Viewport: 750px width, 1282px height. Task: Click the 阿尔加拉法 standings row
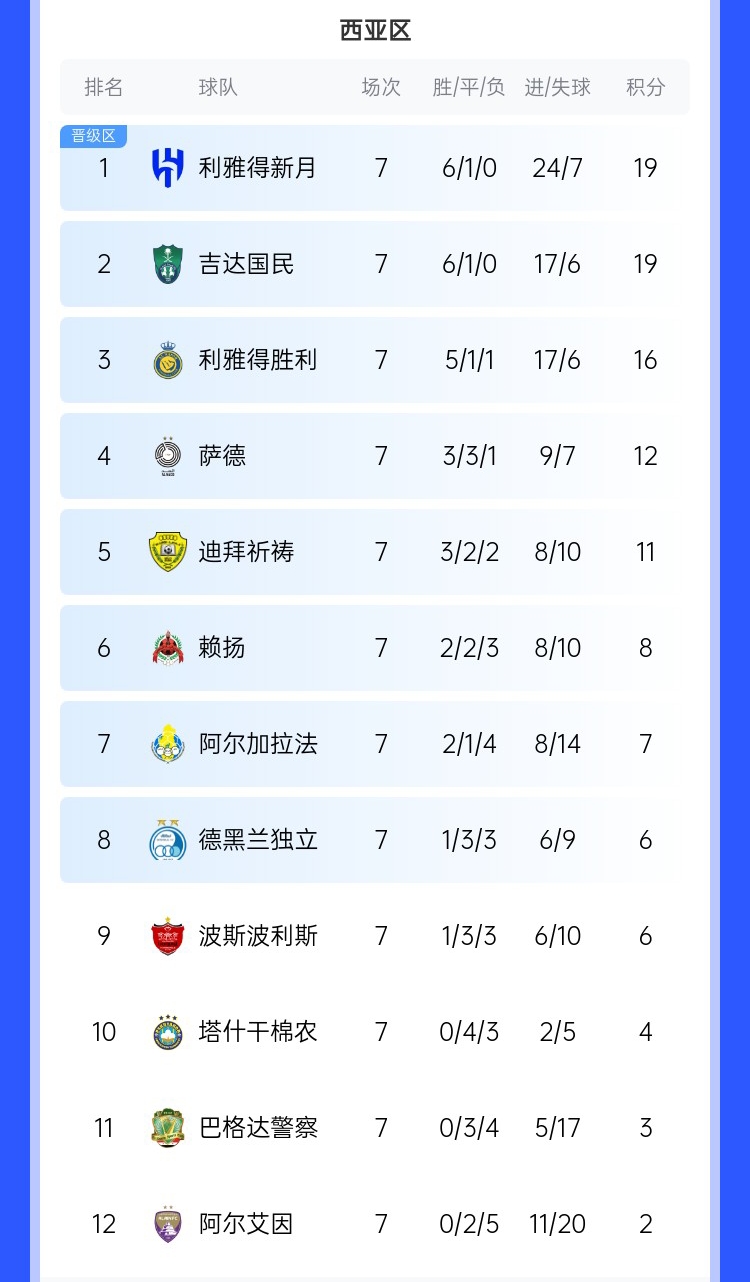(375, 744)
